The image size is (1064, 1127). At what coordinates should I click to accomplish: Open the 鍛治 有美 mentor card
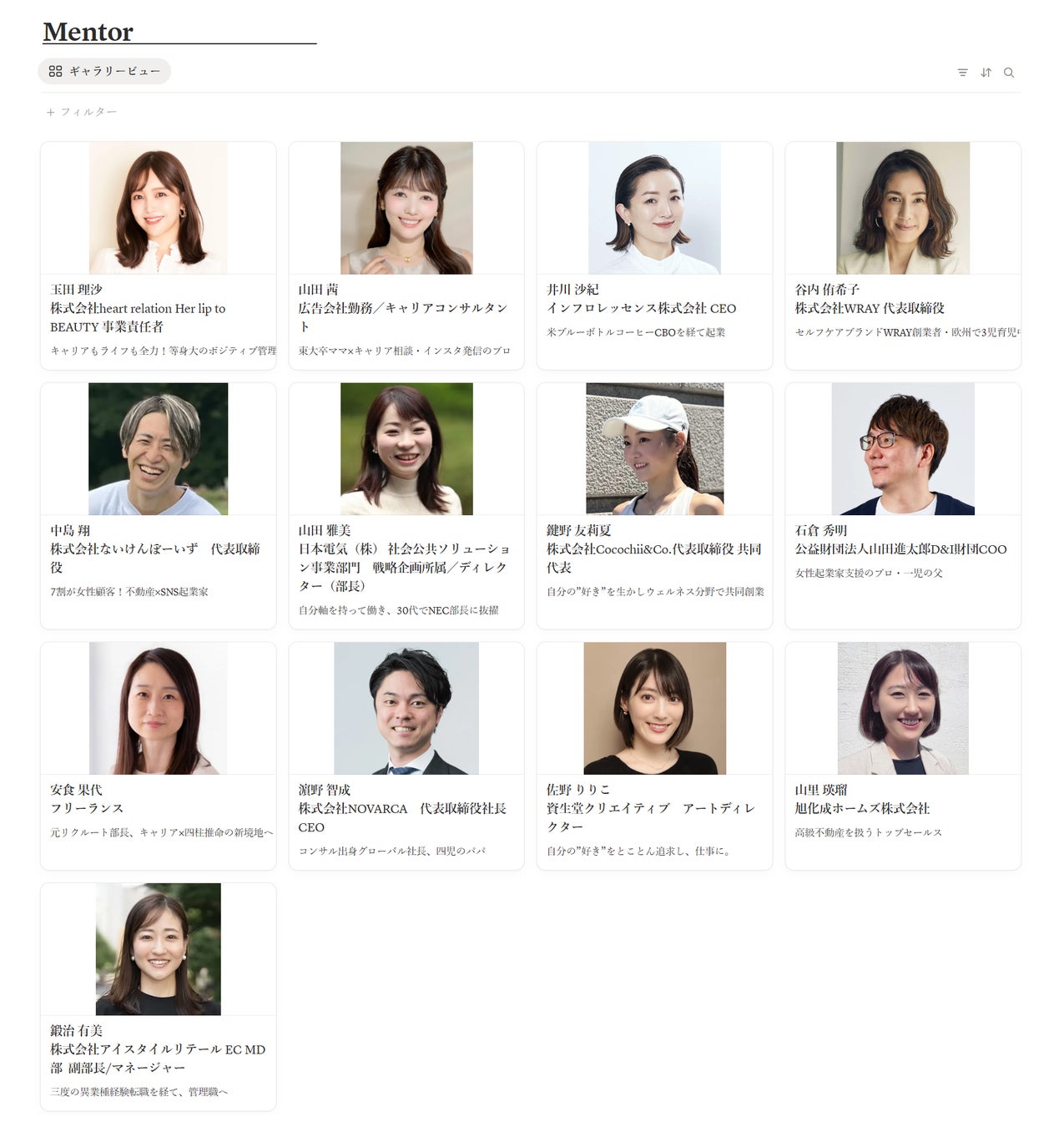159,997
